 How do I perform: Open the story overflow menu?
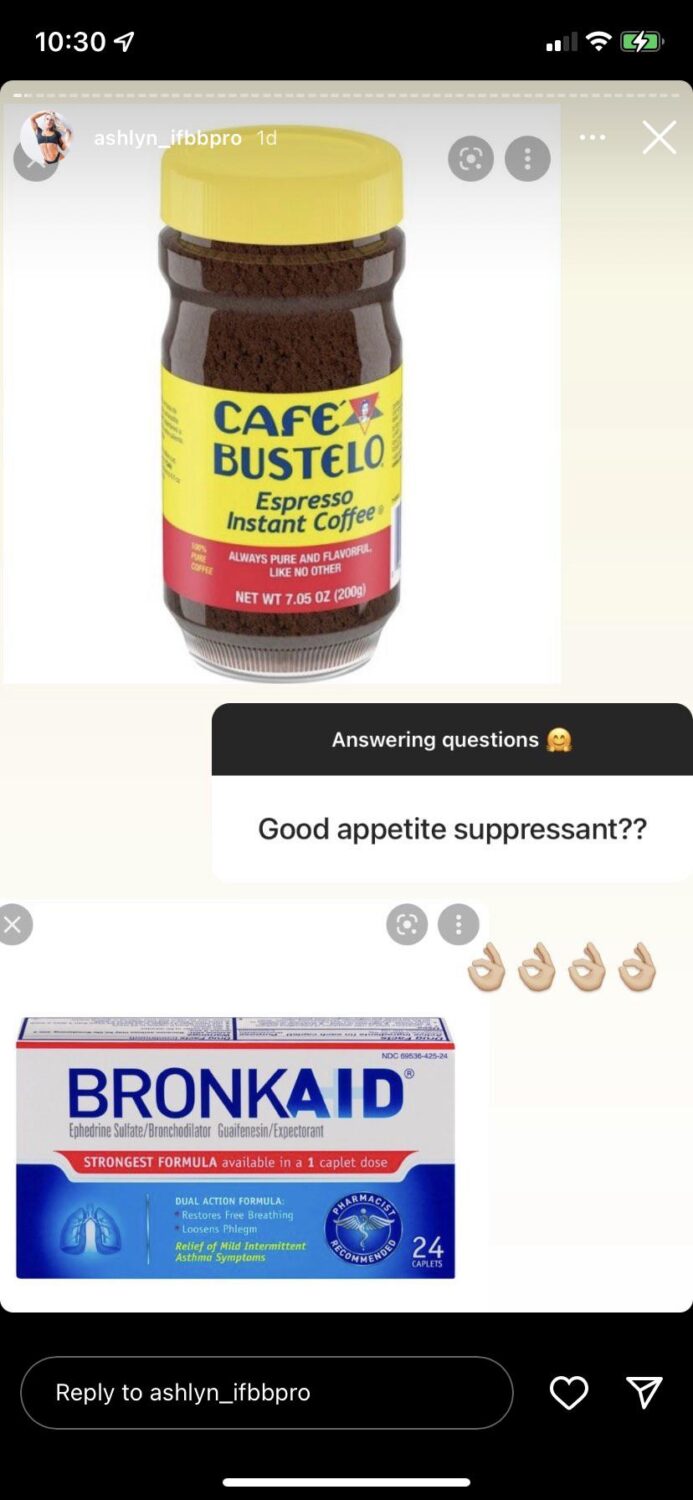(x=592, y=138)
